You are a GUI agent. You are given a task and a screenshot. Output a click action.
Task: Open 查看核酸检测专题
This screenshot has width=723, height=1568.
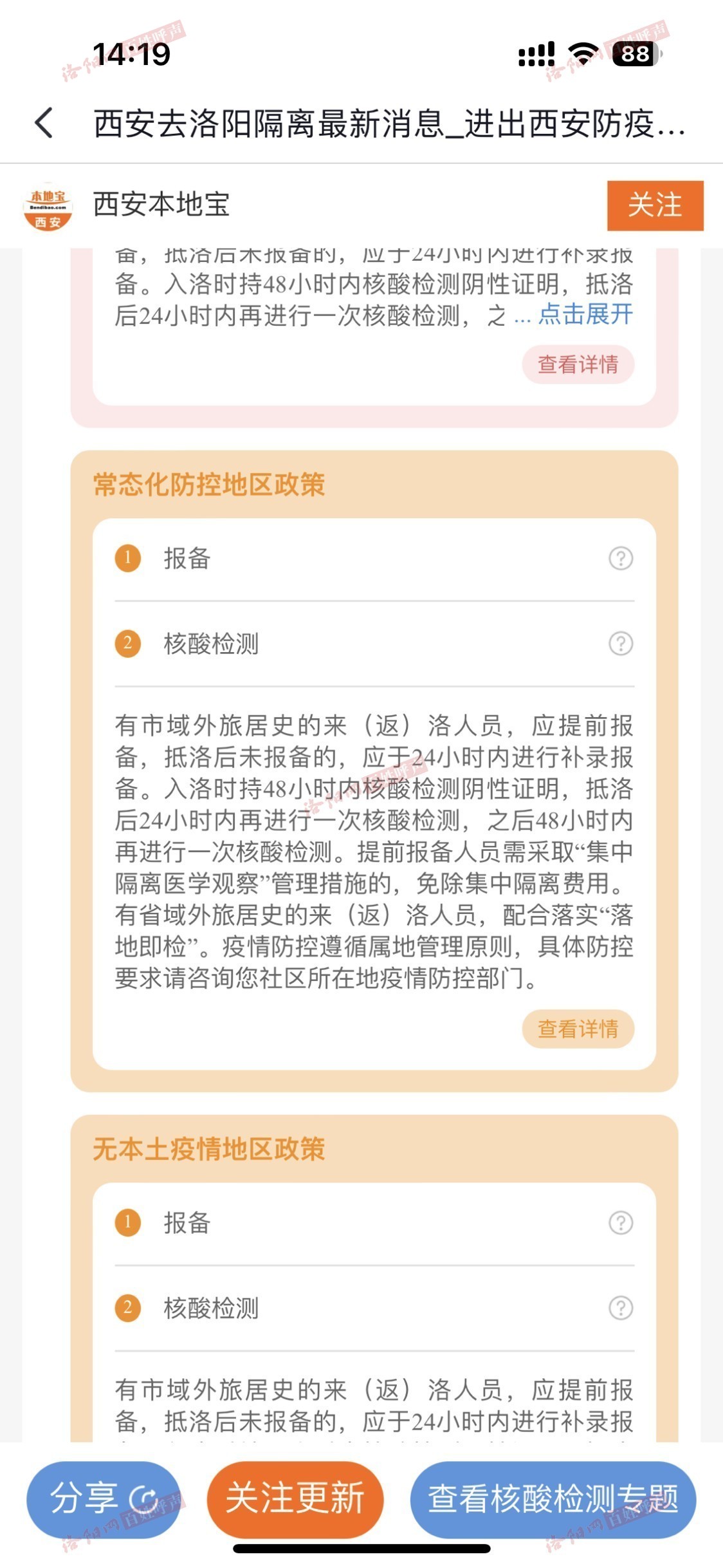pyautogui.click(x=553, y=1498)
